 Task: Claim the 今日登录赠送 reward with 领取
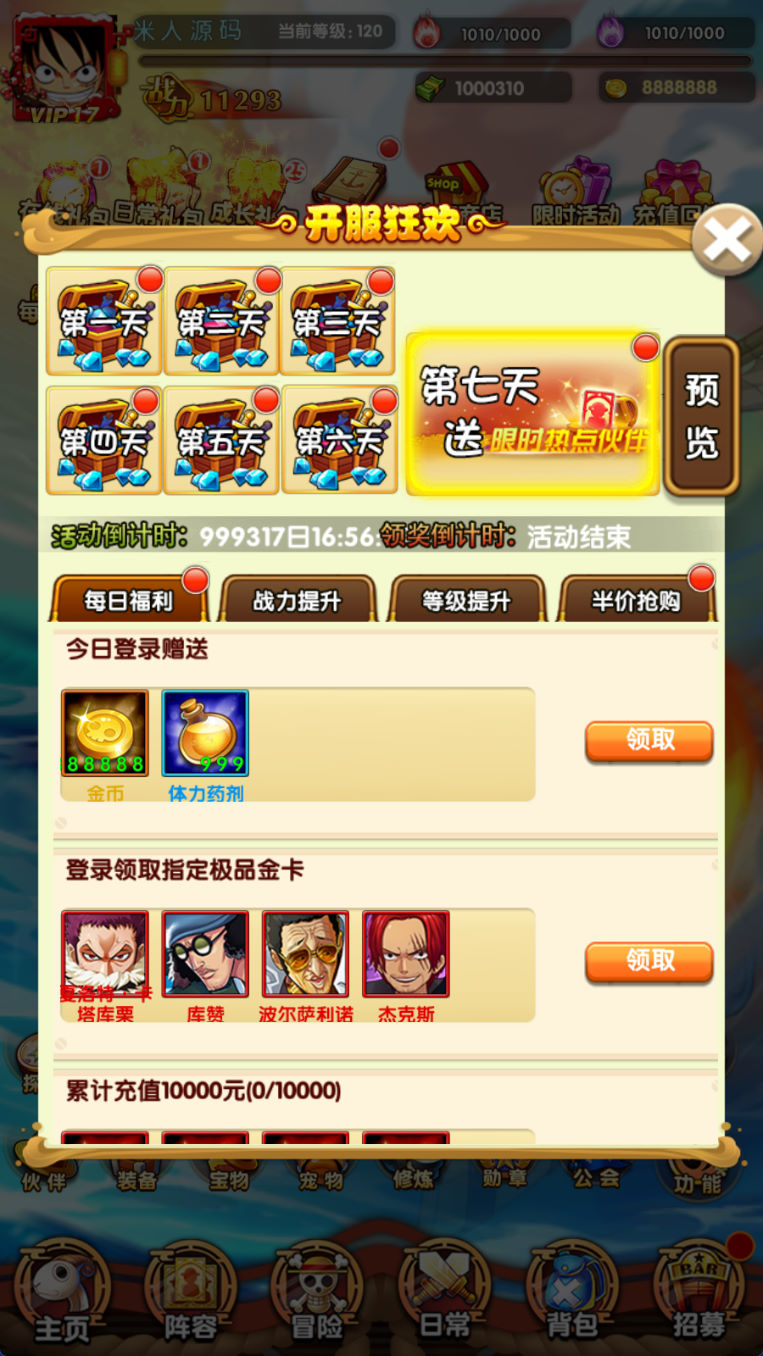click(649, 741)
